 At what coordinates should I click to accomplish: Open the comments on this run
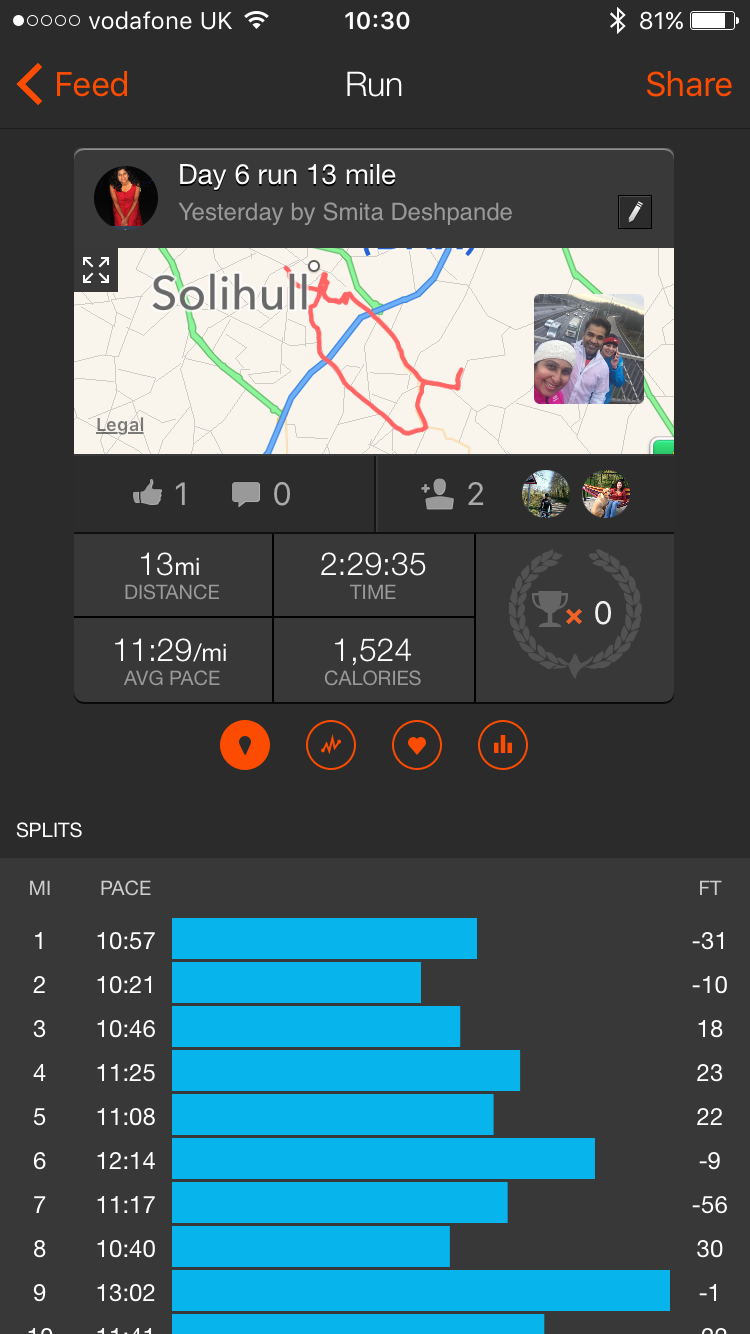click(246, 494)
